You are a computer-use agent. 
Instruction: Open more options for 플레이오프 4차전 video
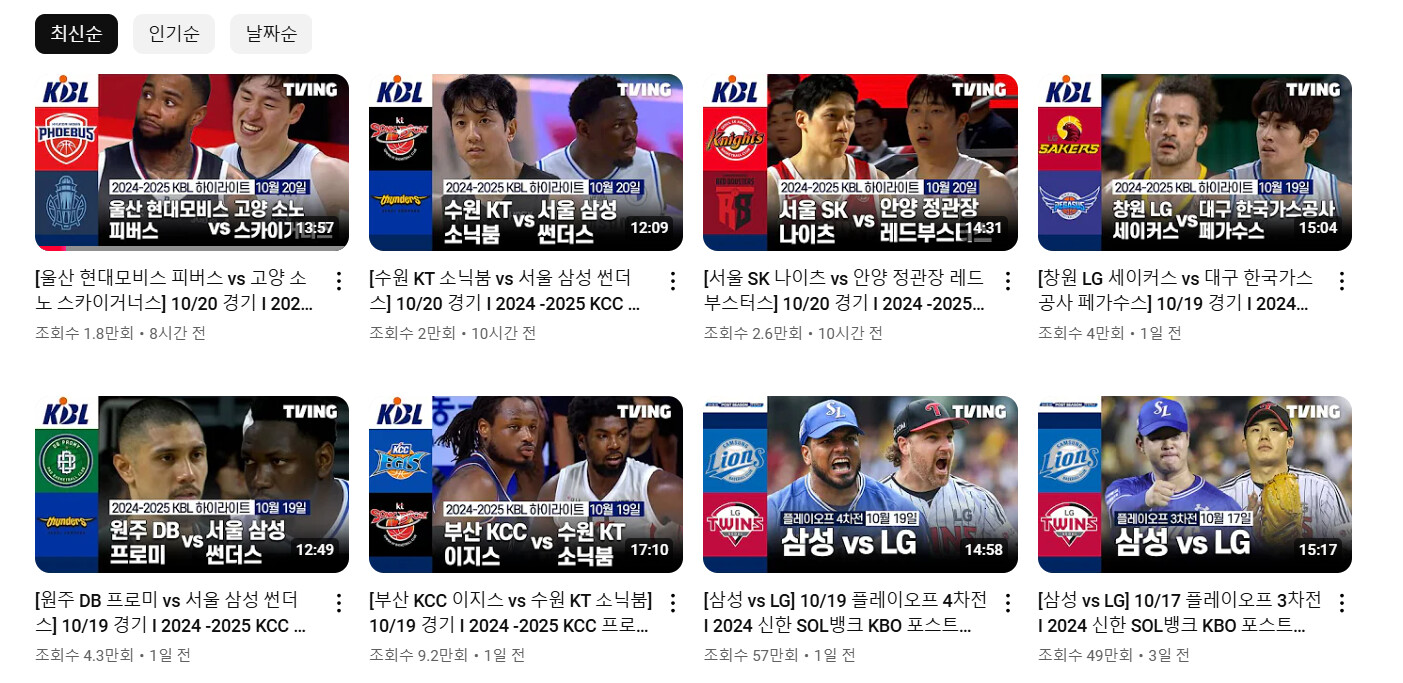[1007, 603]
